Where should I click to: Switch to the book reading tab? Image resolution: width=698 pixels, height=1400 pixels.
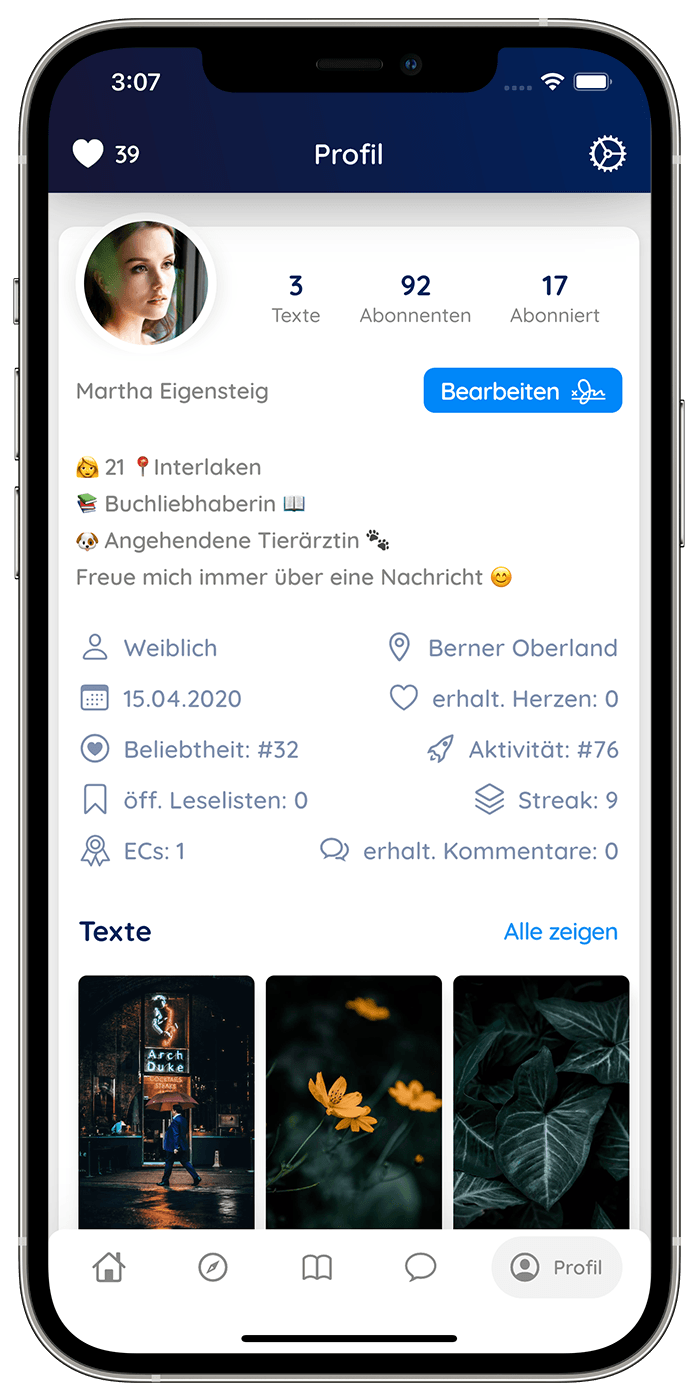(317, 1267)
